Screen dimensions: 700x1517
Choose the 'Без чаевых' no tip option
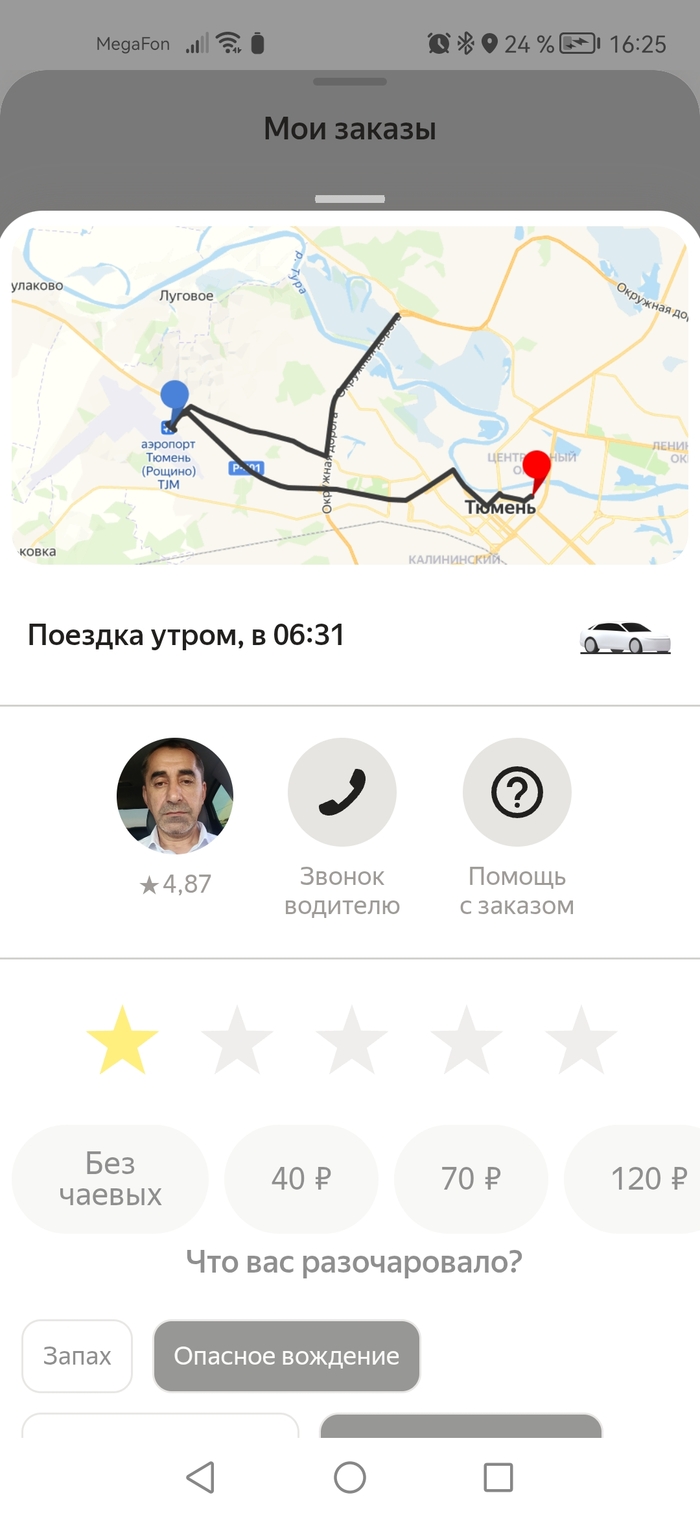(x=110, y=1178)
